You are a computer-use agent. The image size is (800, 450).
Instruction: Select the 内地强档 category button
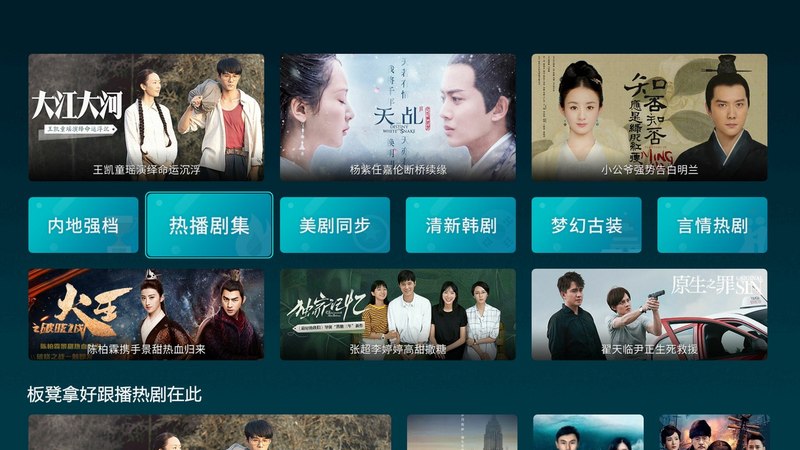(83, 225)
